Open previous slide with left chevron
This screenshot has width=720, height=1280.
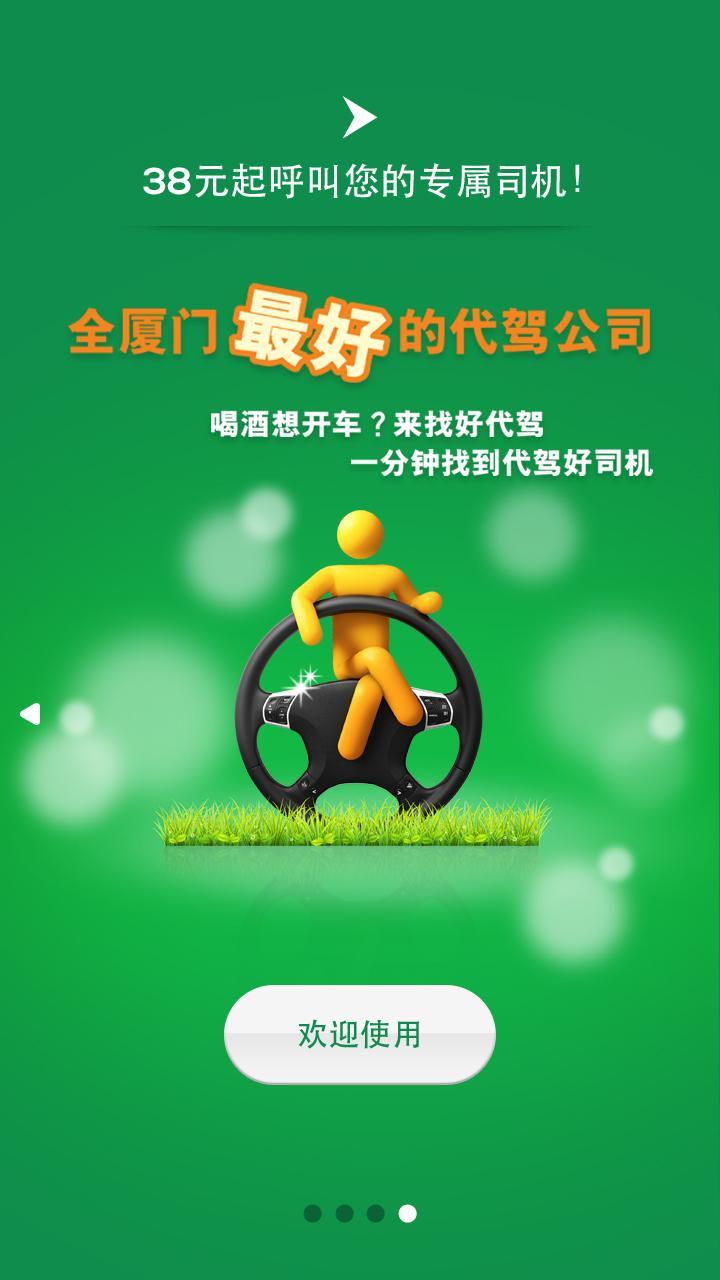click(27, 713)
